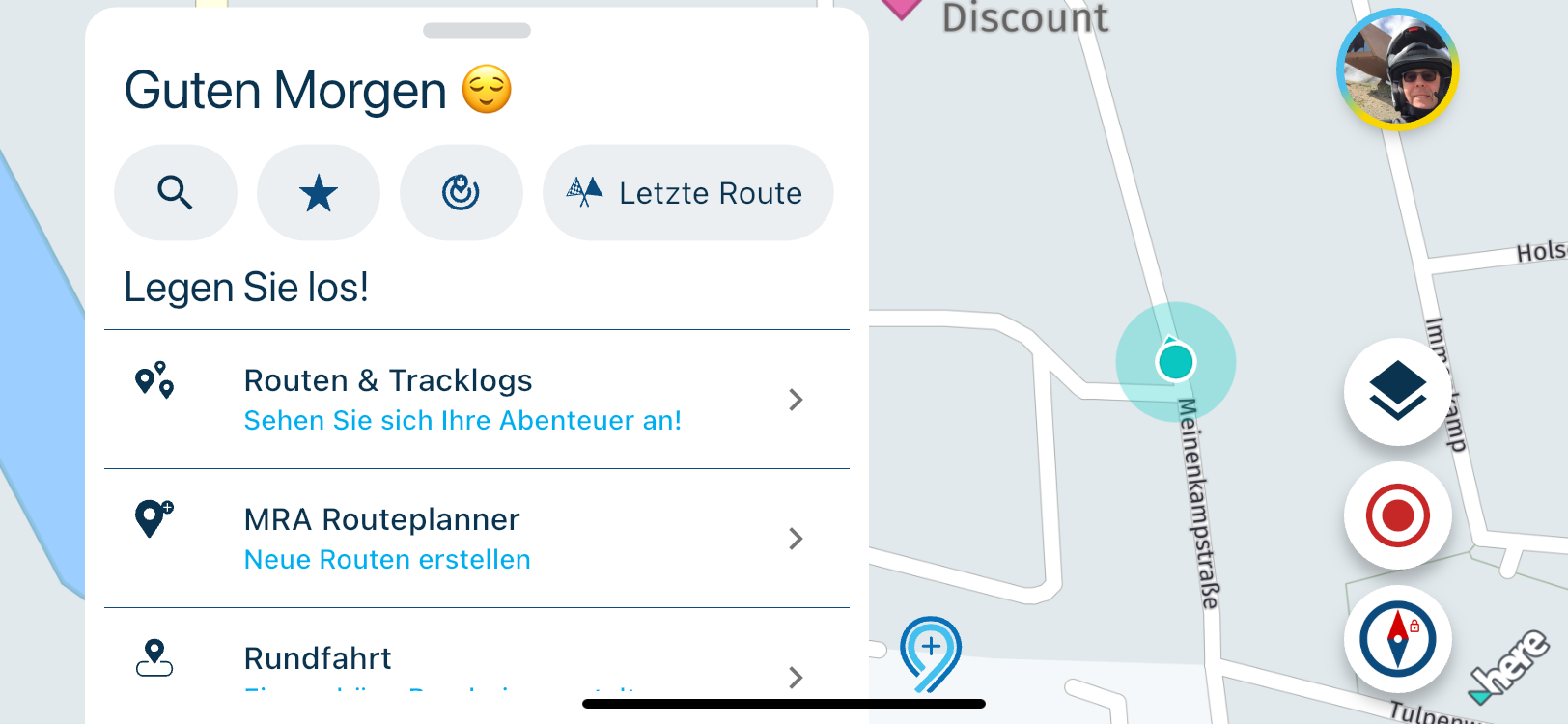1568x724 pixels.
Task: Open Routen & Tracklogs
Action: pos(476,400)
